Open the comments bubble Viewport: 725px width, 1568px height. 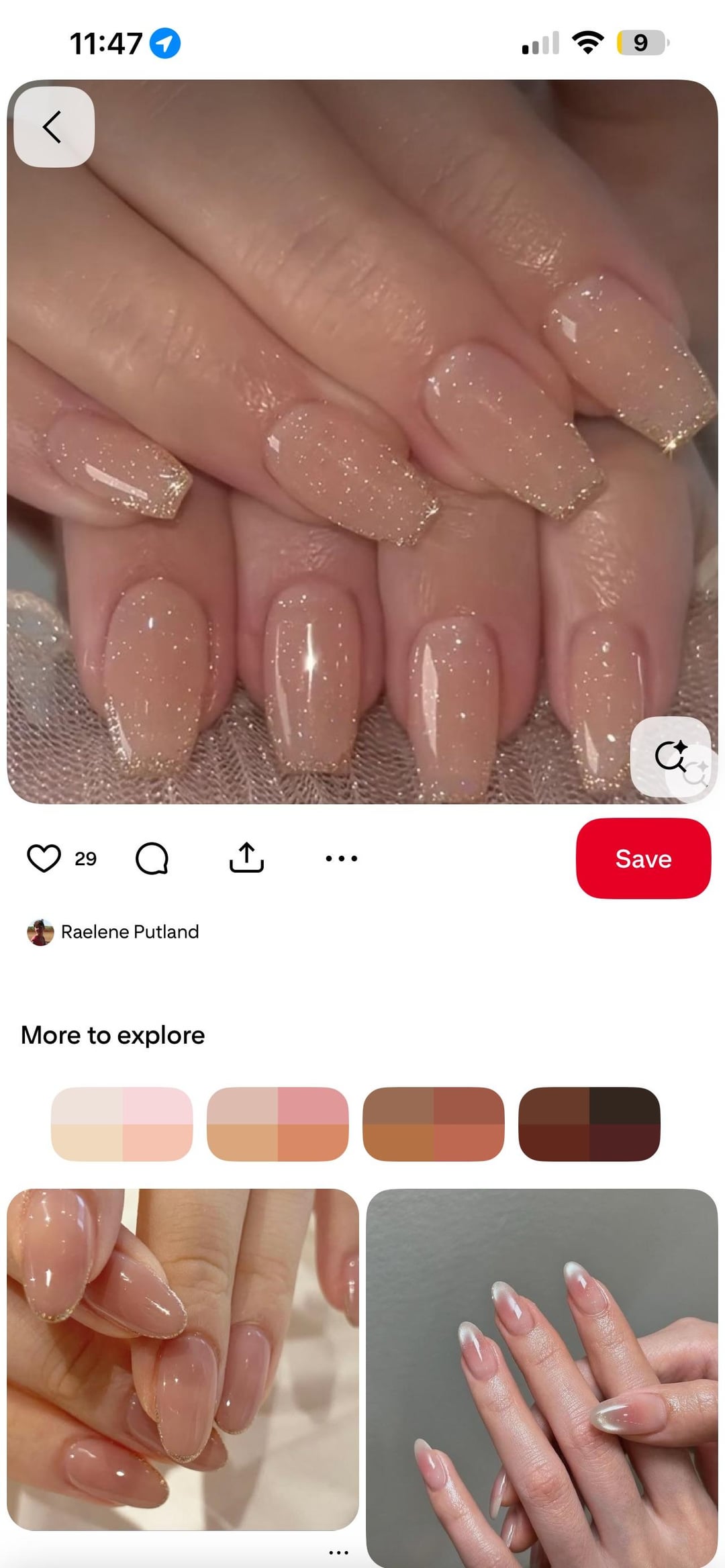click(152, 858)
